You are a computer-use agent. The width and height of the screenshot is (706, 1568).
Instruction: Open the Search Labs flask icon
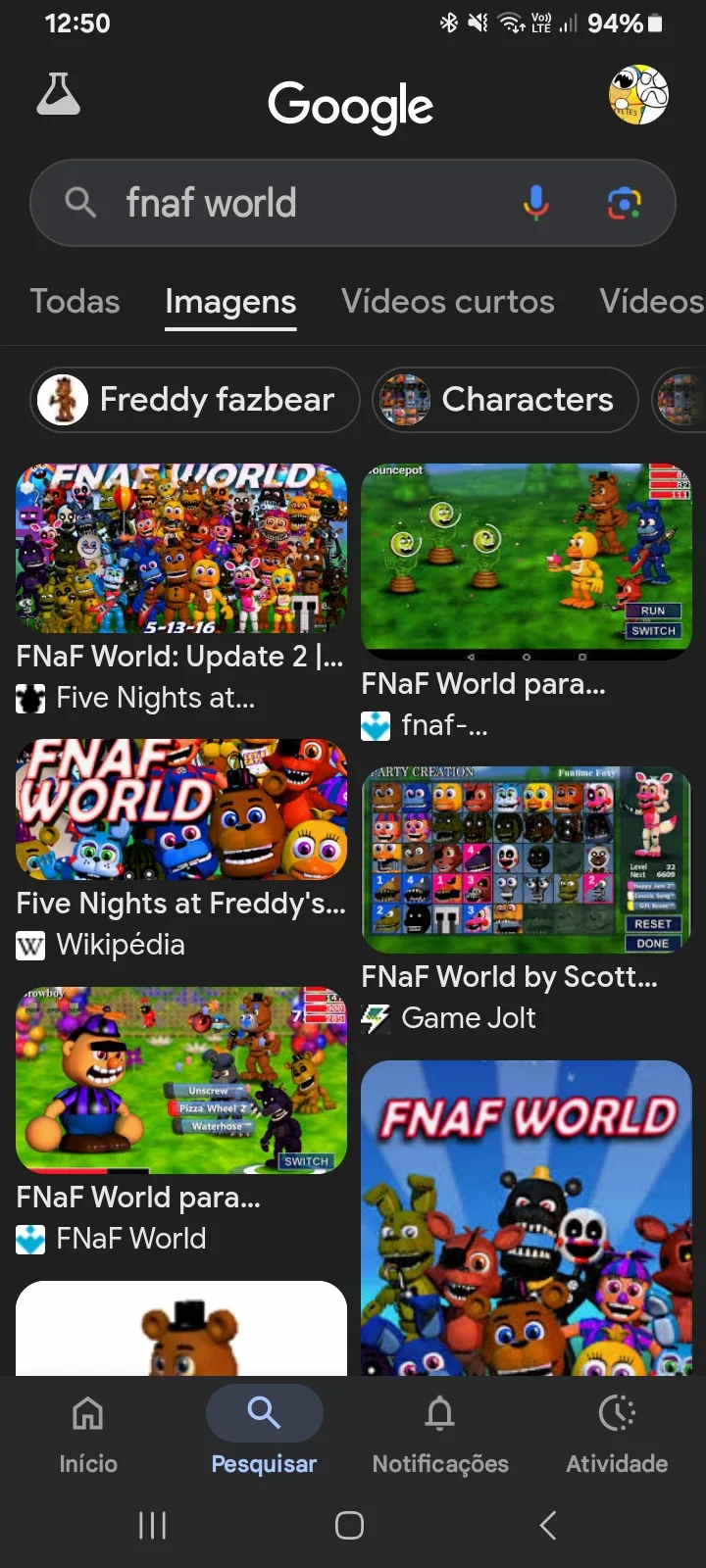[x=58, y=95]
